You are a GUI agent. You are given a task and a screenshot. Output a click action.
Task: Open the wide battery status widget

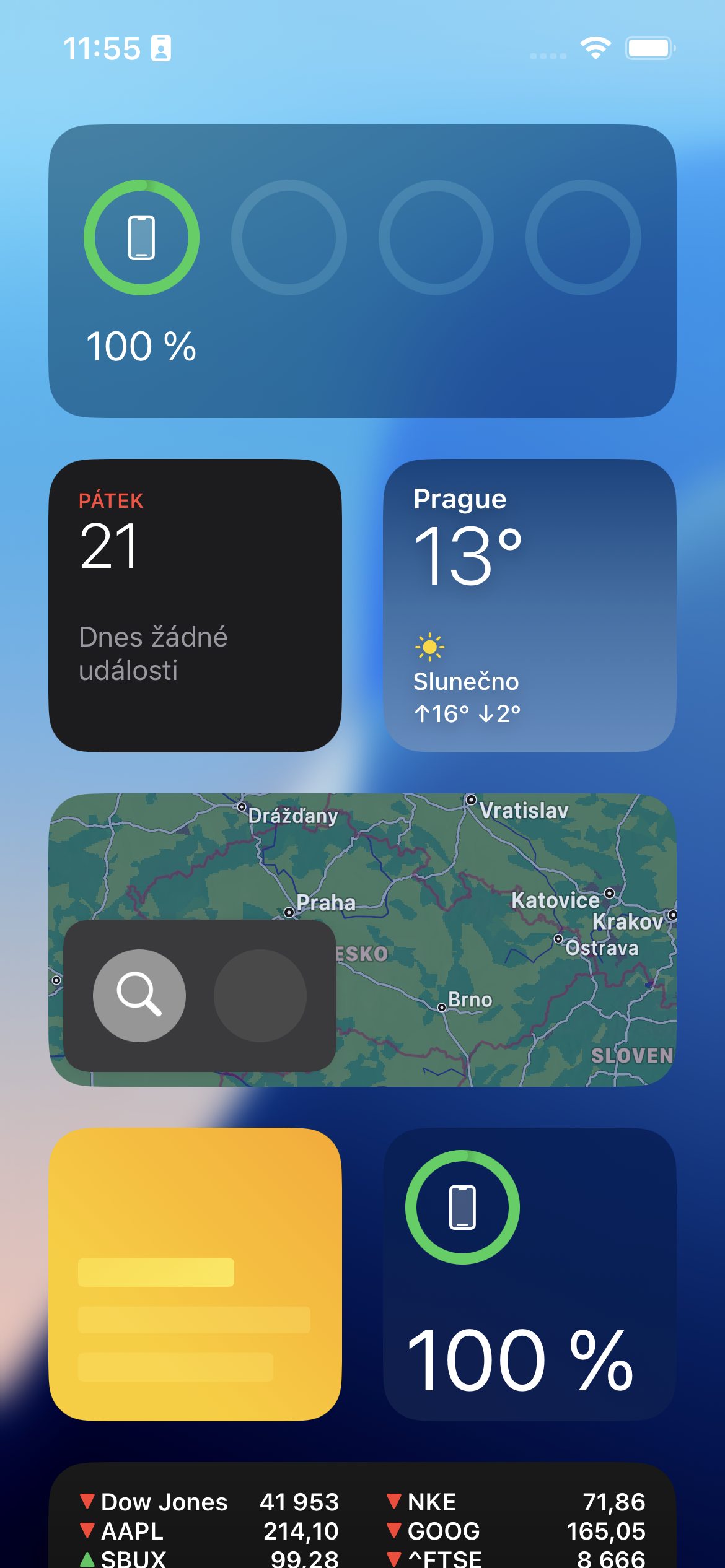[x=362, y=271]
